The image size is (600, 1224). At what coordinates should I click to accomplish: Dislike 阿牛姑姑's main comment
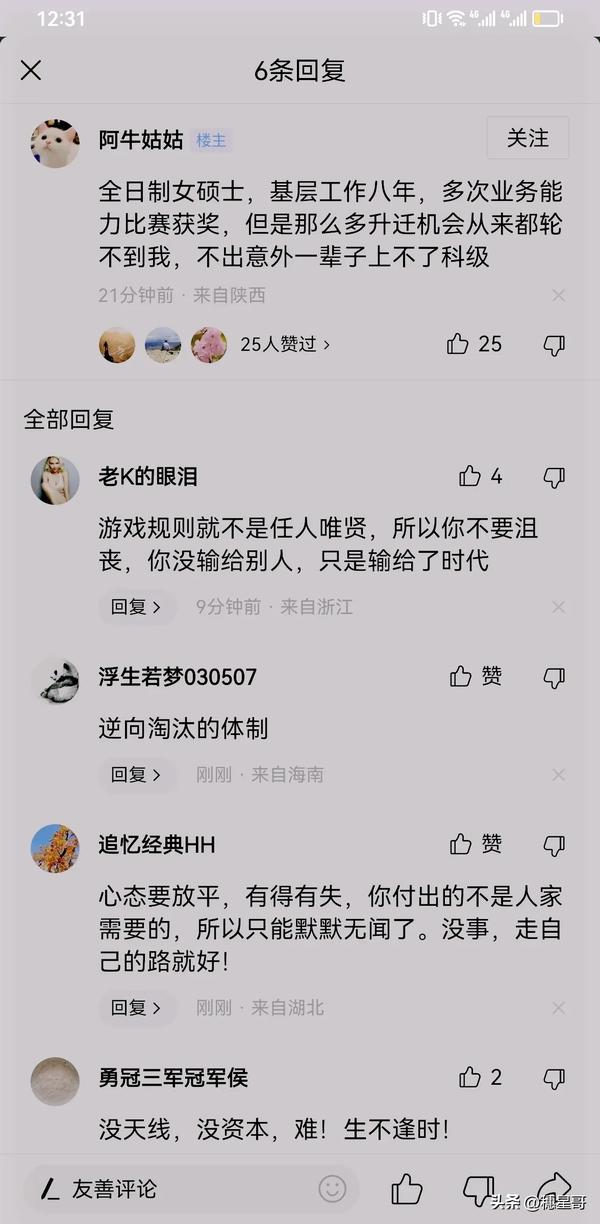tap(553, 345)
